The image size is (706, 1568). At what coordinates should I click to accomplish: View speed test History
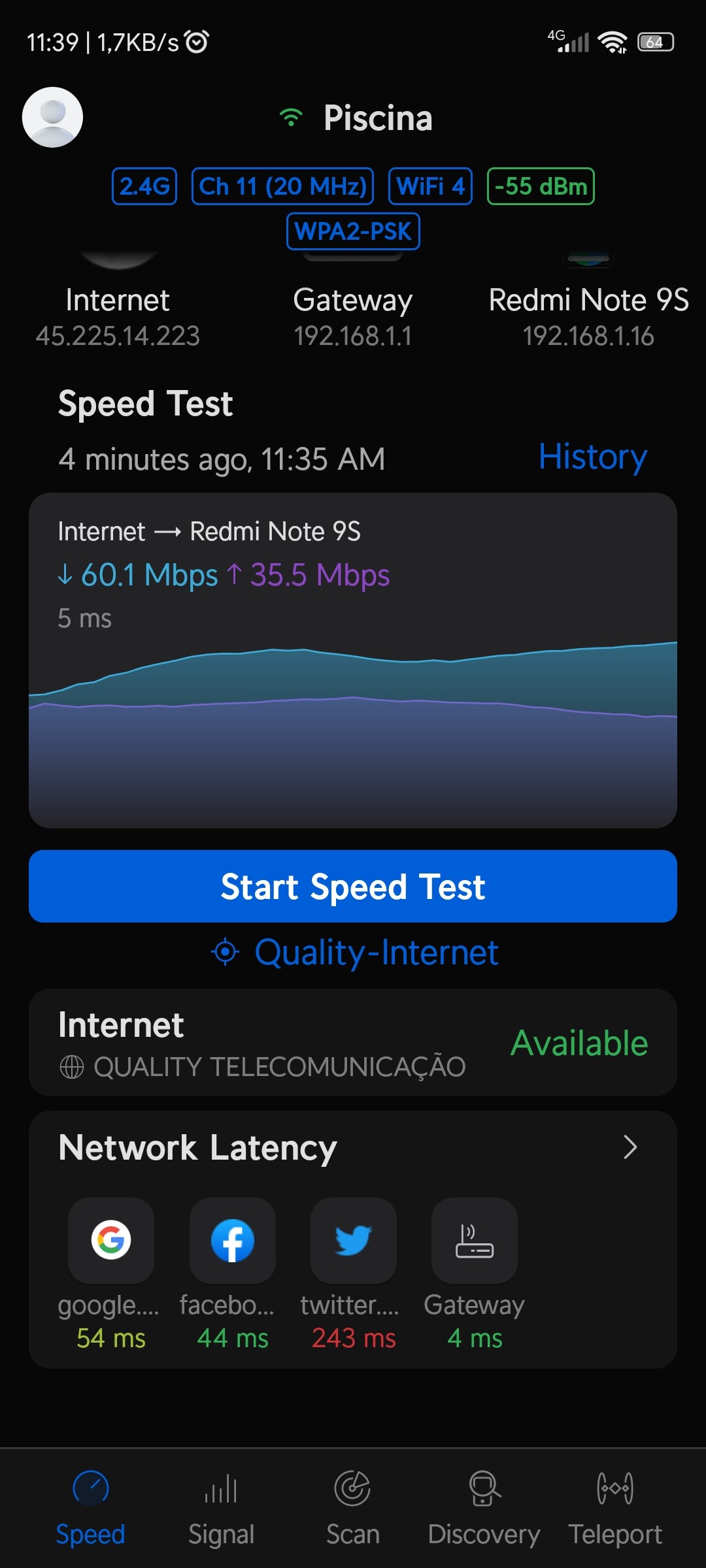tap(592, 457)
